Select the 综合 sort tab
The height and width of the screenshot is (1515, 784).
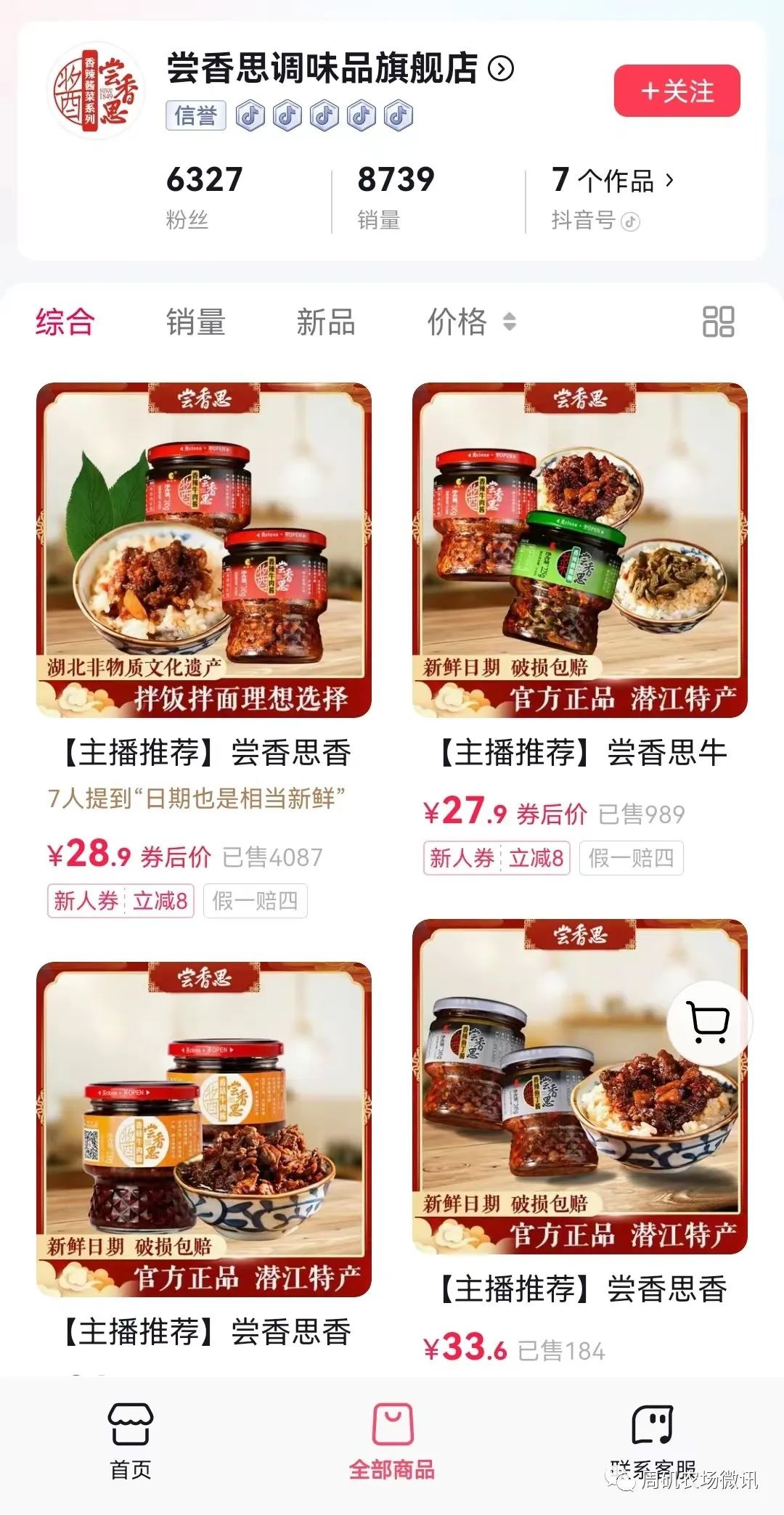(x=65, y=322)
